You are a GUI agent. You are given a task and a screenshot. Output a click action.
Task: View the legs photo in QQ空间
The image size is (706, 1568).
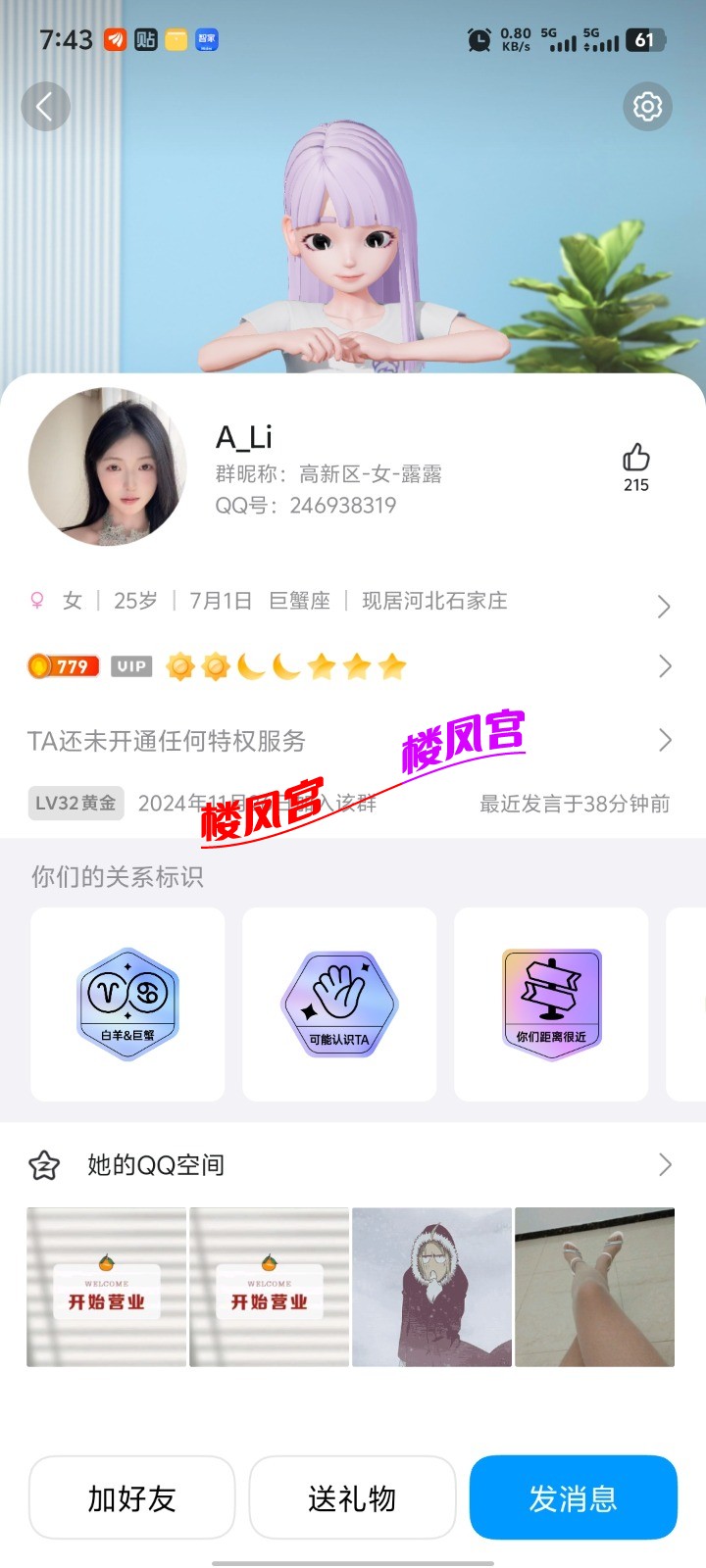(594, 1287)
